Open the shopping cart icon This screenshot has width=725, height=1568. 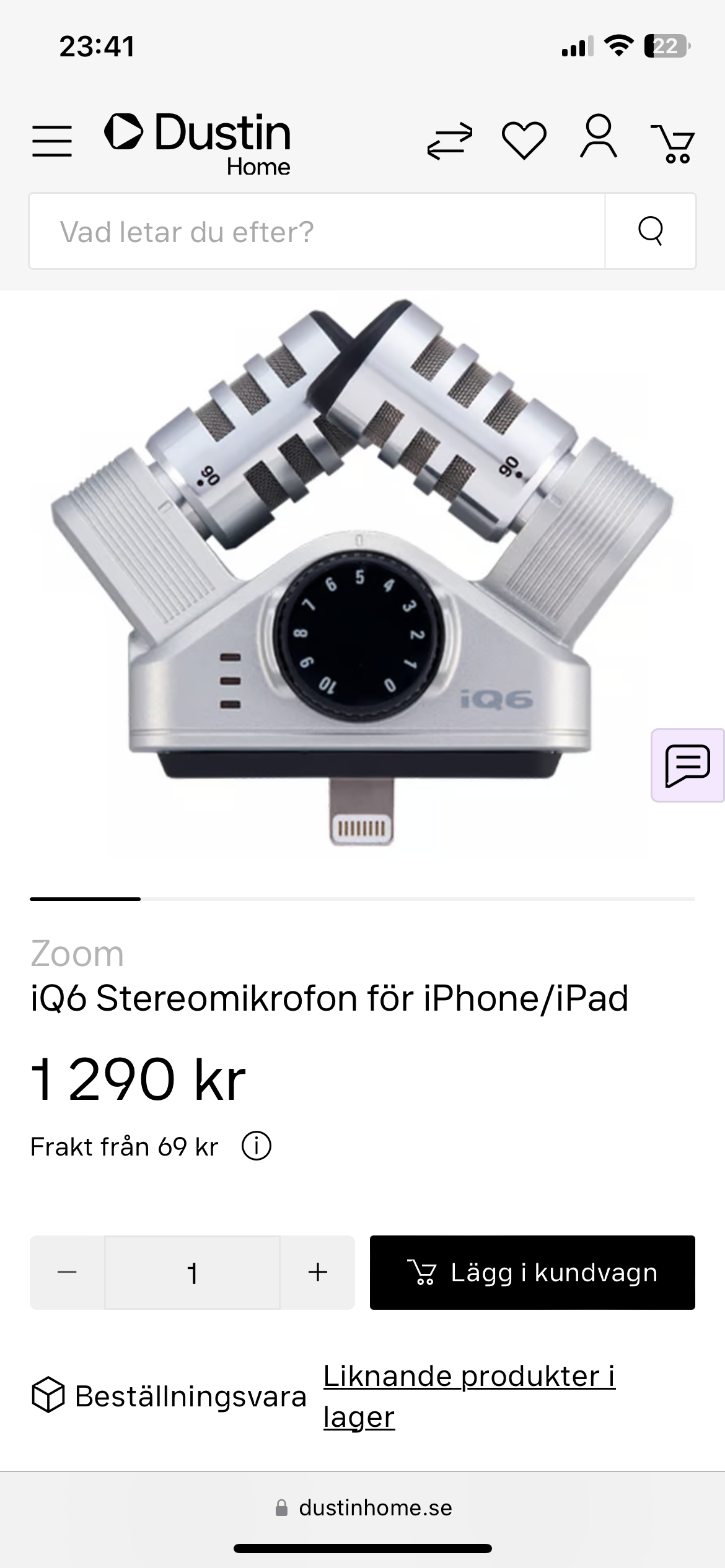point(673,143)
